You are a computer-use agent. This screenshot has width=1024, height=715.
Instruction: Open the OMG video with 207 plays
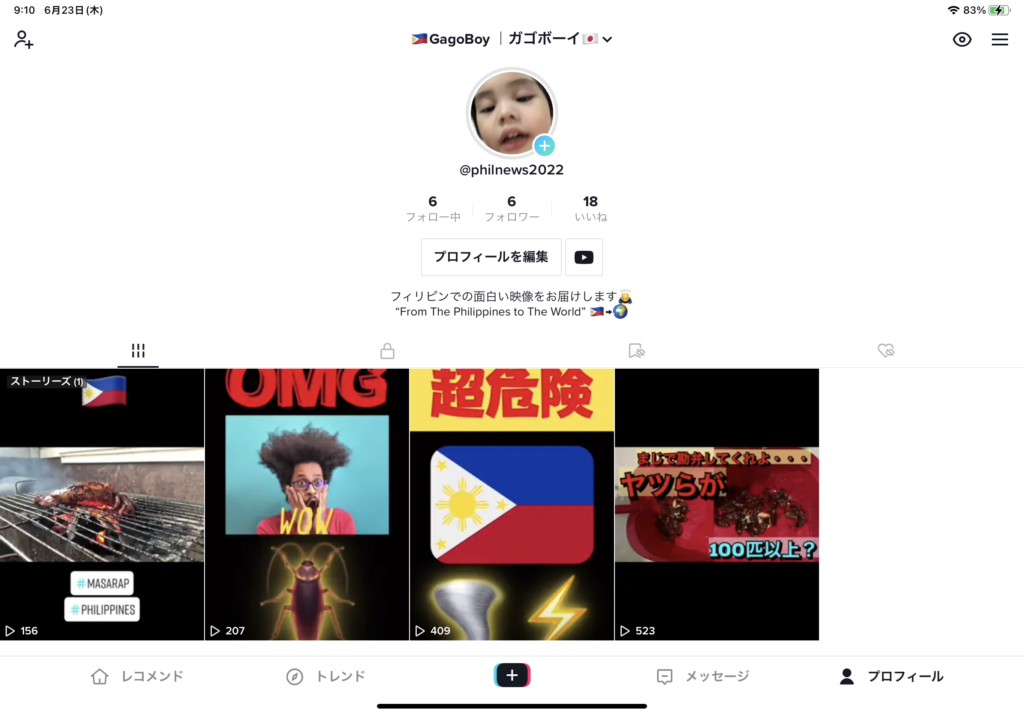(307, 505)
